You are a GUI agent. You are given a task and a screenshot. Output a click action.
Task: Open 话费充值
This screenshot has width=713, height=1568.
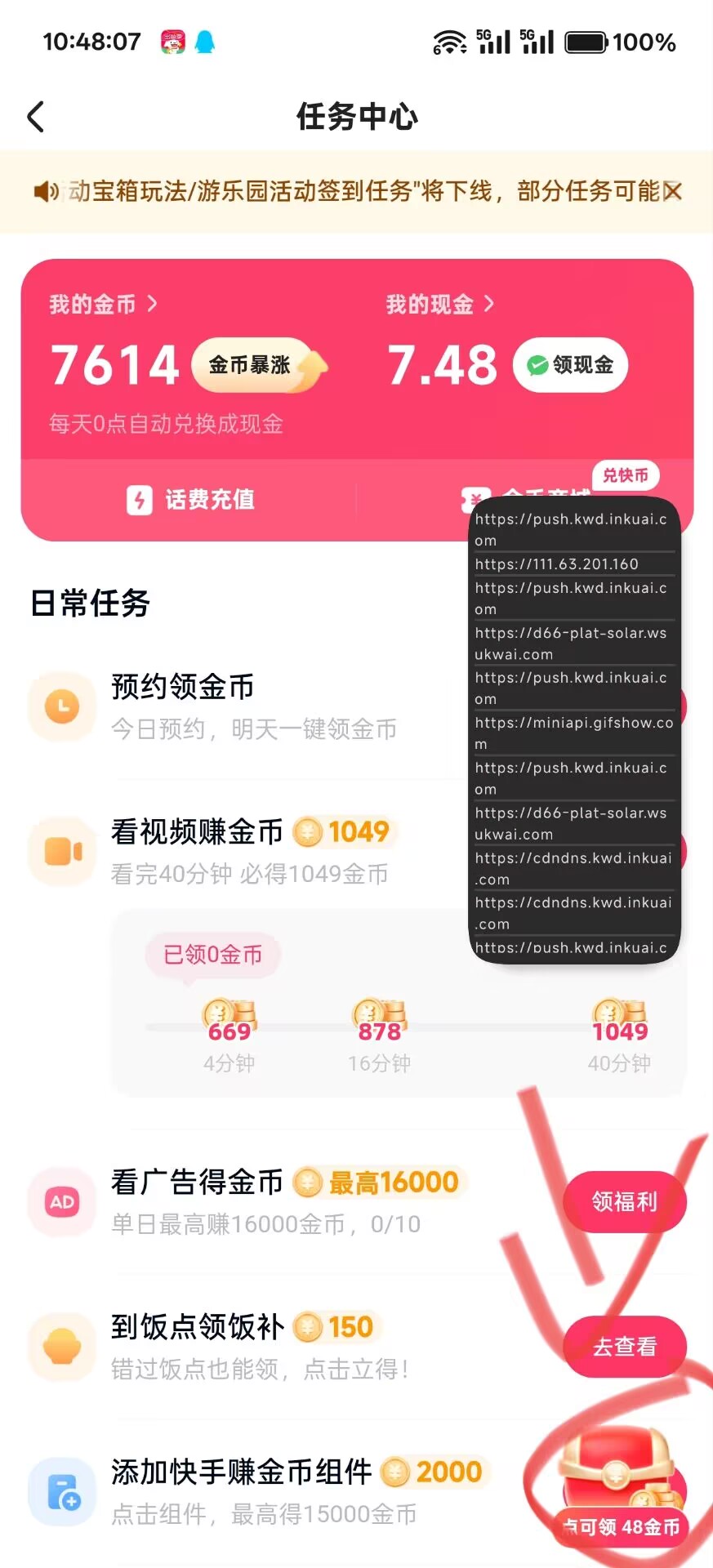tap(190, 499)
